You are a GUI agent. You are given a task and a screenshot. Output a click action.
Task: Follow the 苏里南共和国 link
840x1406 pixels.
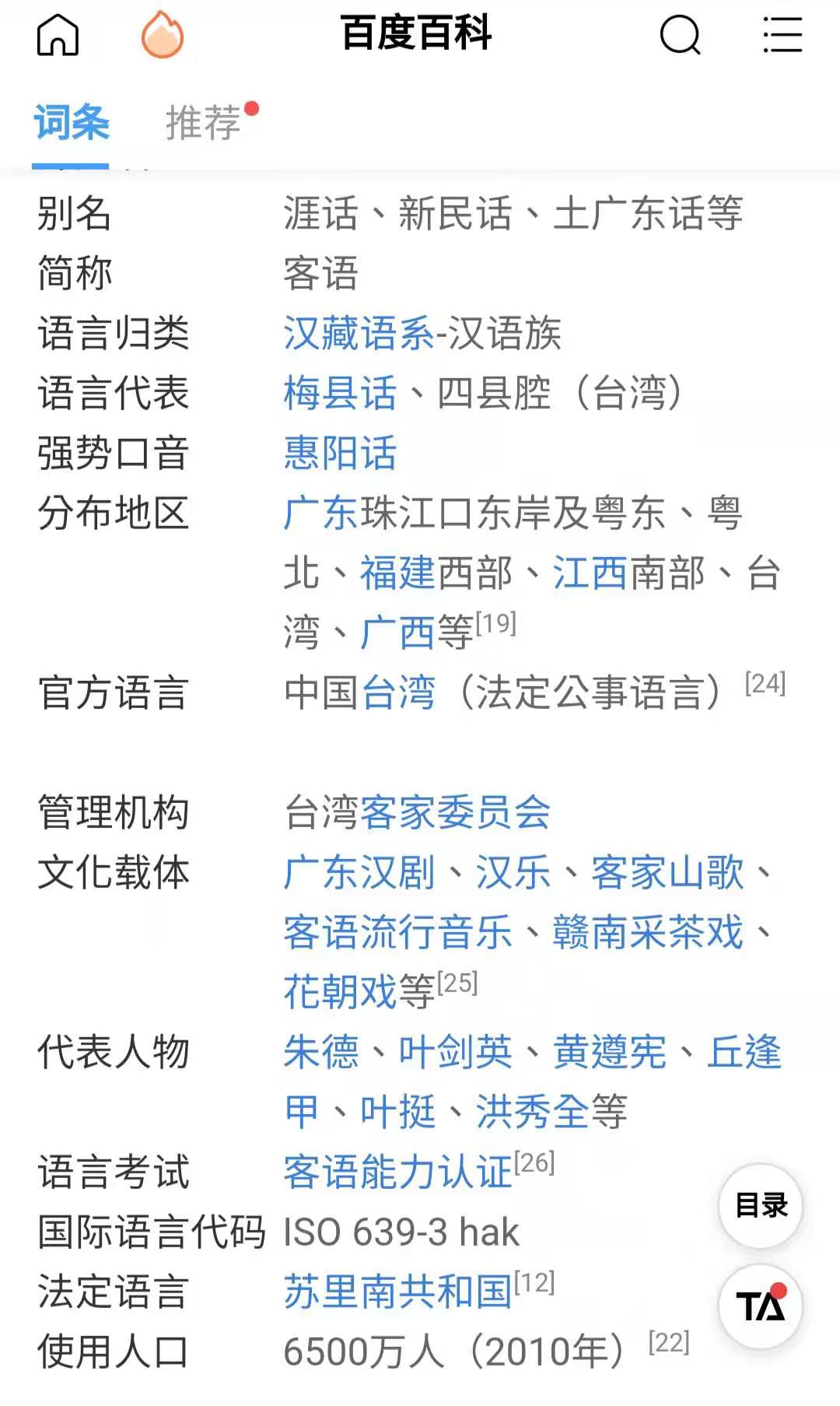point(397,1292)
